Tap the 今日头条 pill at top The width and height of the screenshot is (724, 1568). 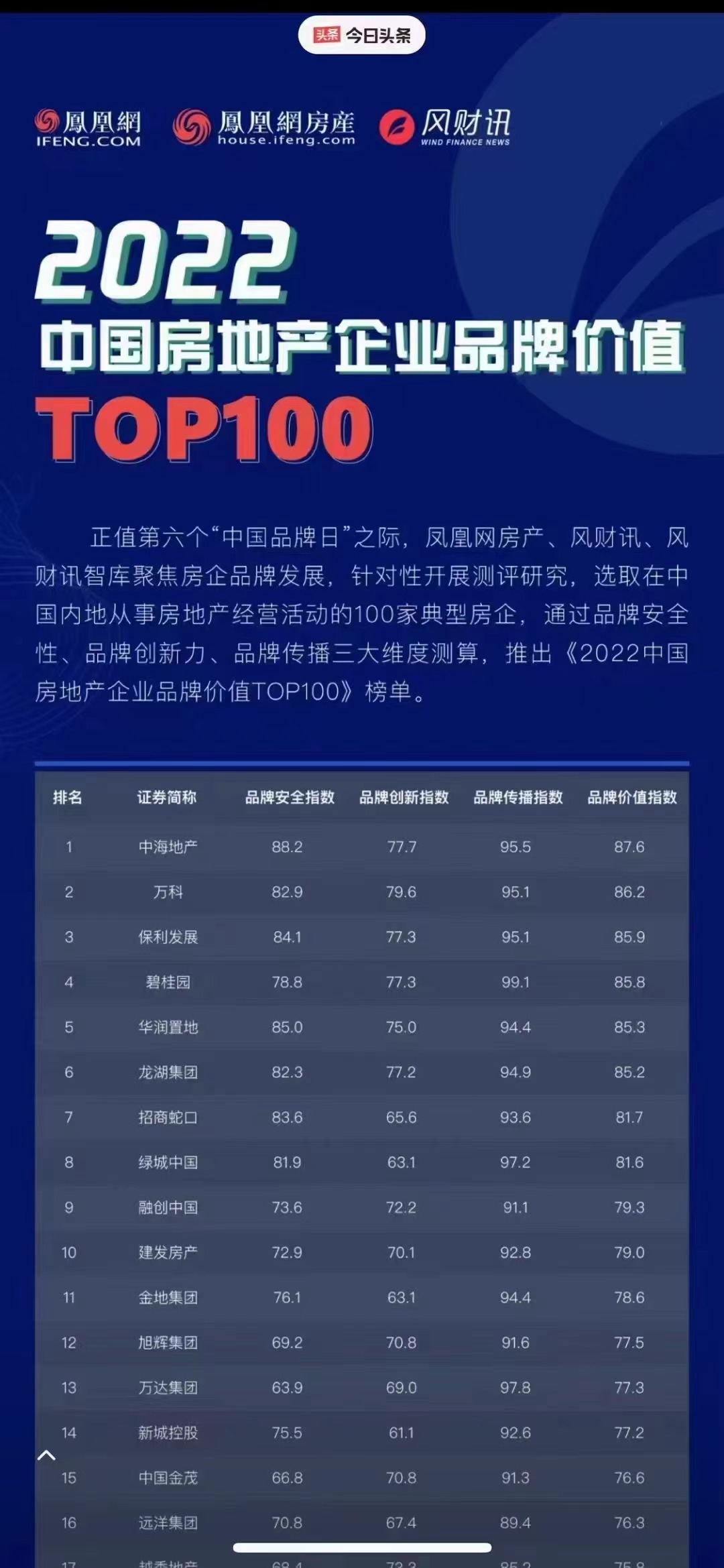coord(361,35)
